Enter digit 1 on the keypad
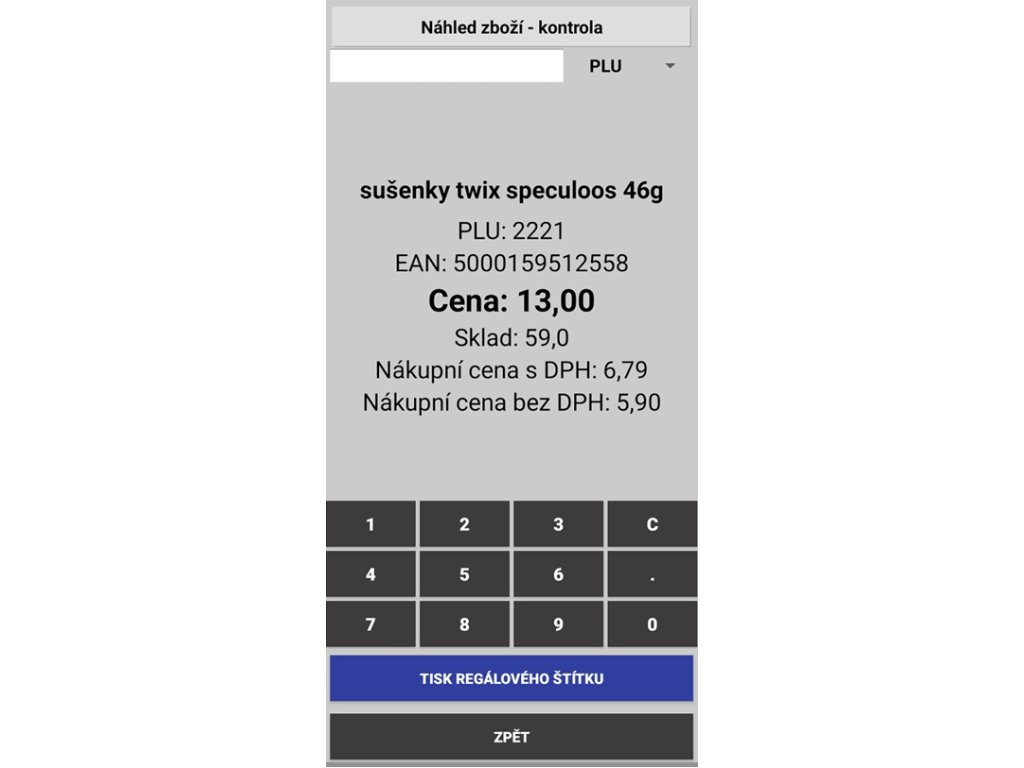The height and width of the screenshot is (768, 1024). 371,524
